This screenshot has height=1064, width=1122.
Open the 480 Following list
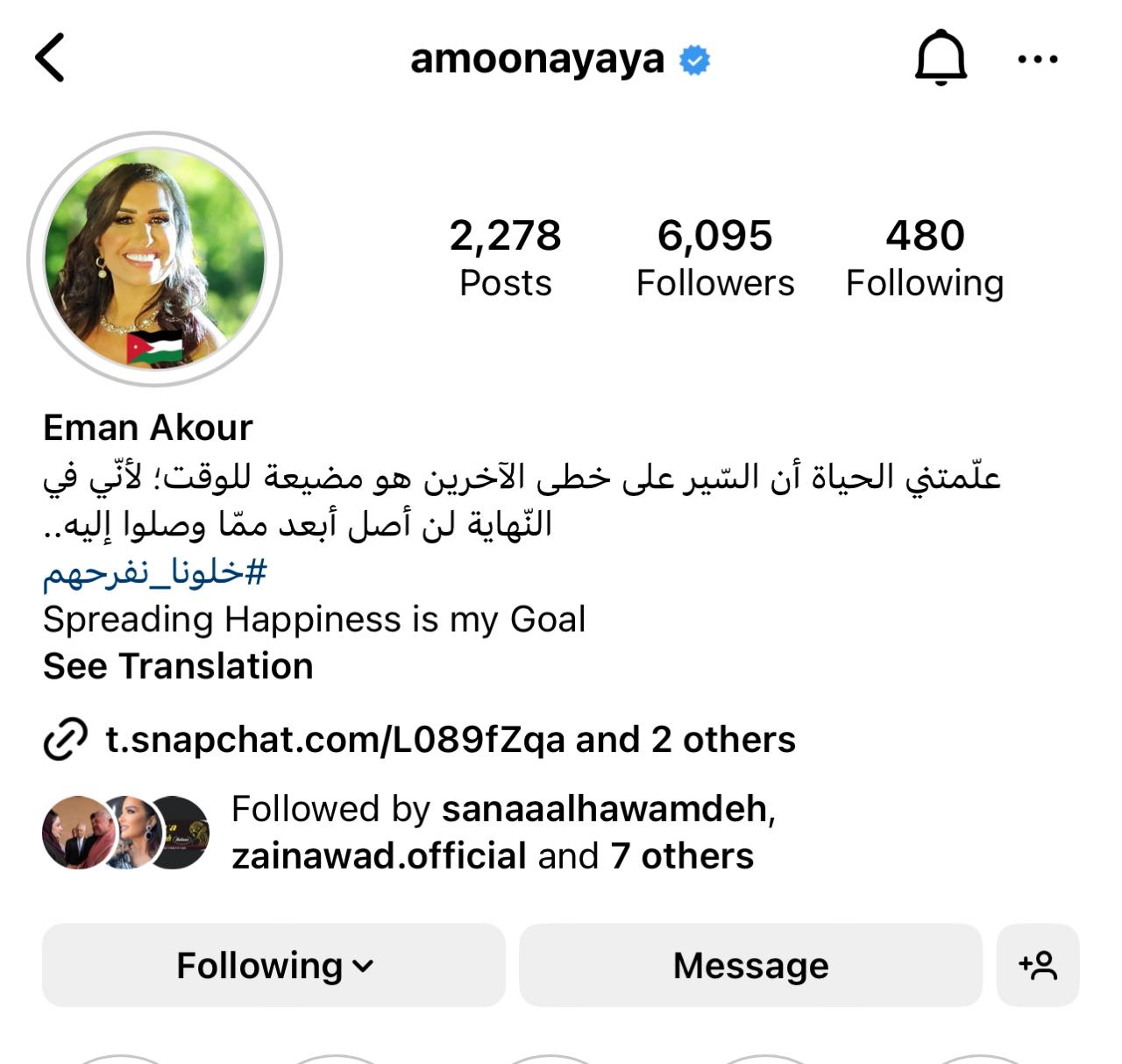(x=924, y=258)
